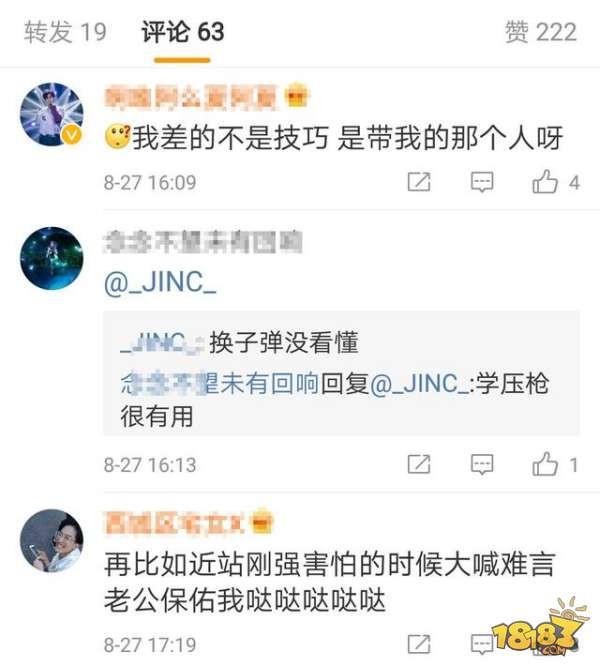Screen dimensions: 600x667
Task: Switch to the 赞 222 tab
Action: click(x=540, y=32)
